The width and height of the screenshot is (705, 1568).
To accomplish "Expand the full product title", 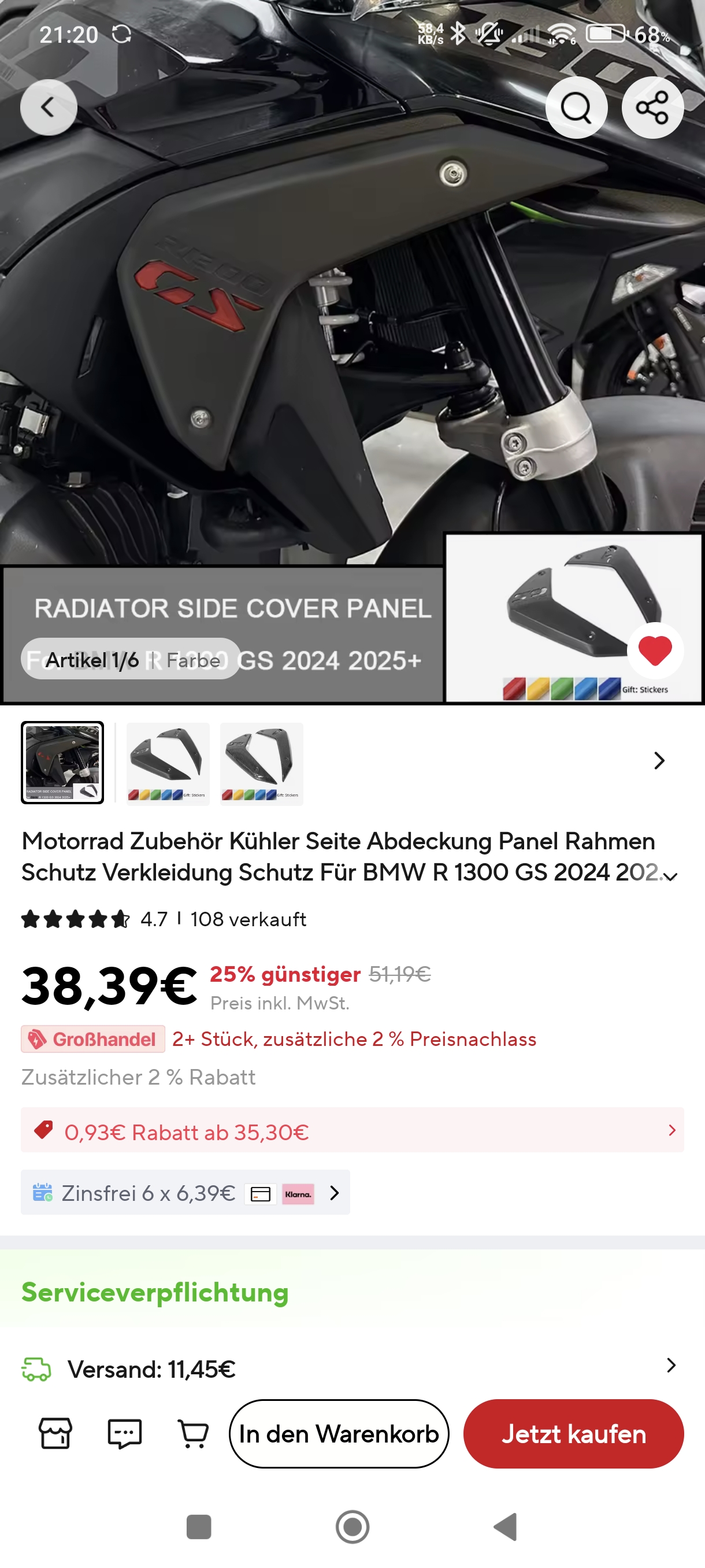I will pos(670,877).
